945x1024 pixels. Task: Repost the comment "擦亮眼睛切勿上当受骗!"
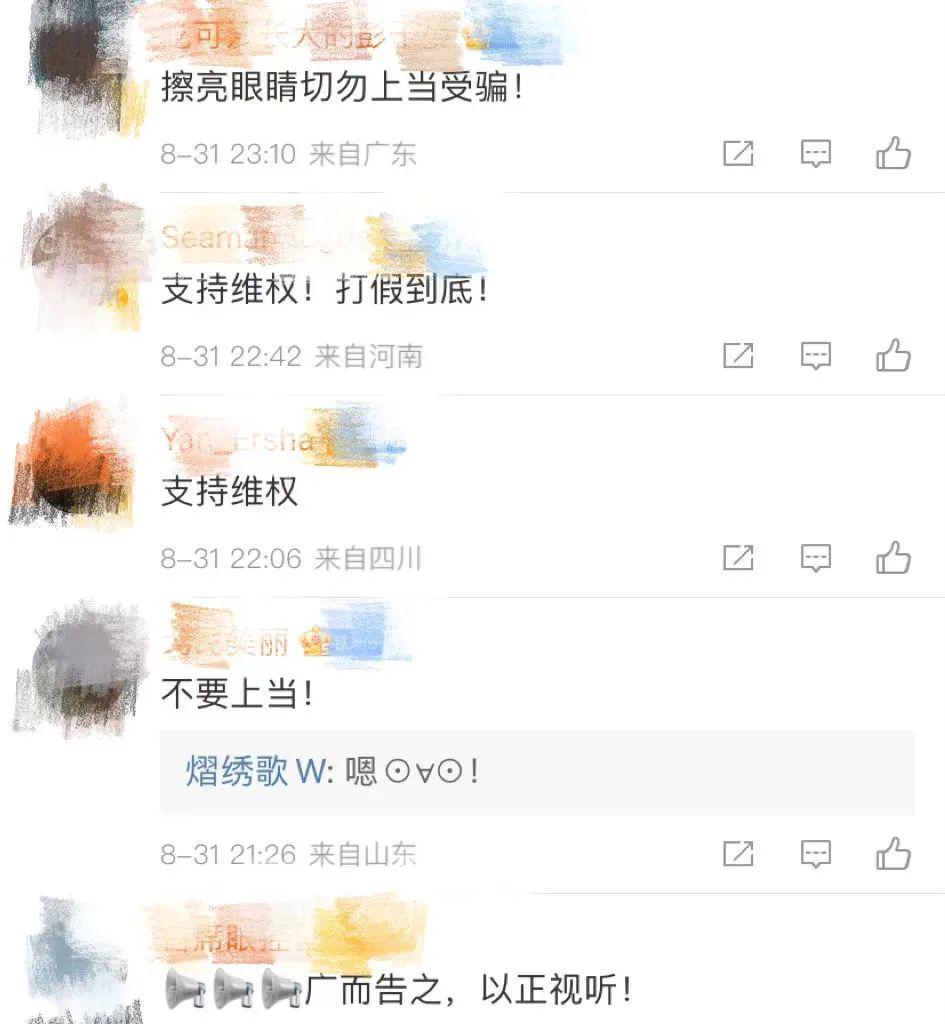point(738,153)
